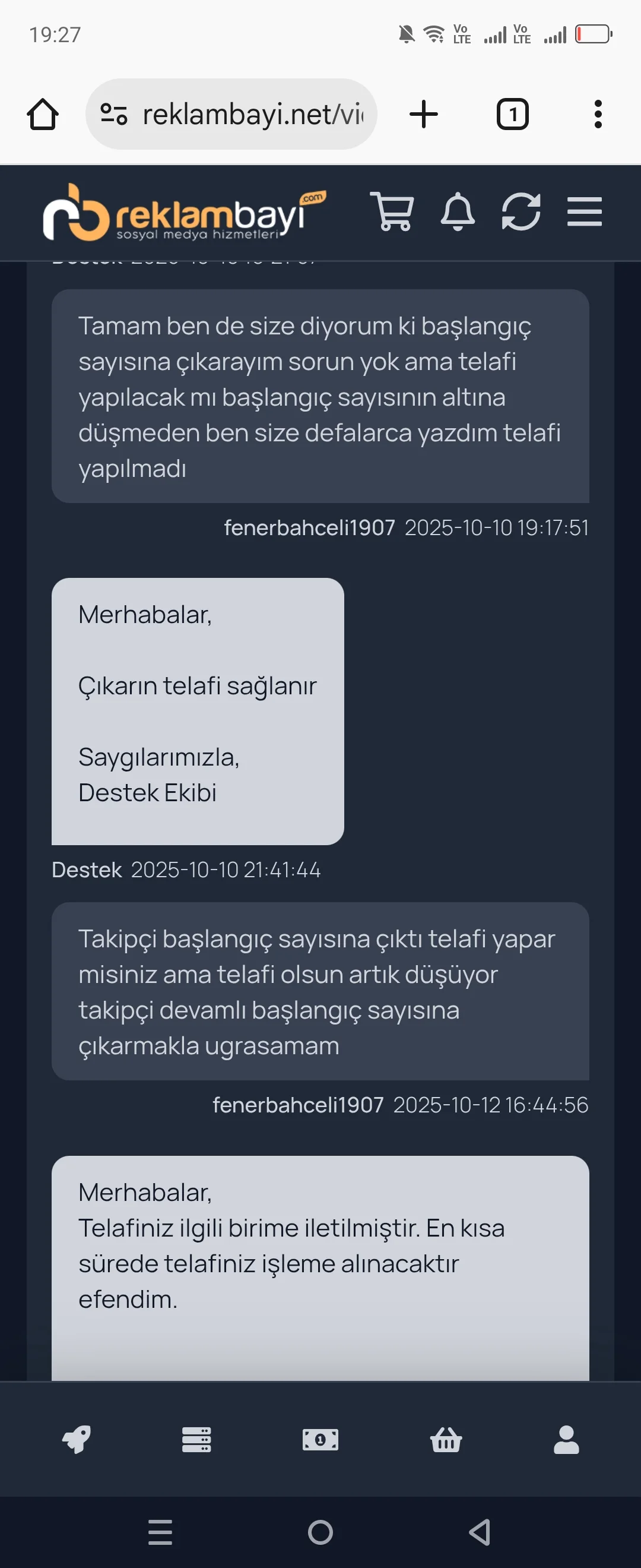This screenshot has width=641, height=1568.
Task: Open the reklambayi homepage logo
Action: point(182,213)
